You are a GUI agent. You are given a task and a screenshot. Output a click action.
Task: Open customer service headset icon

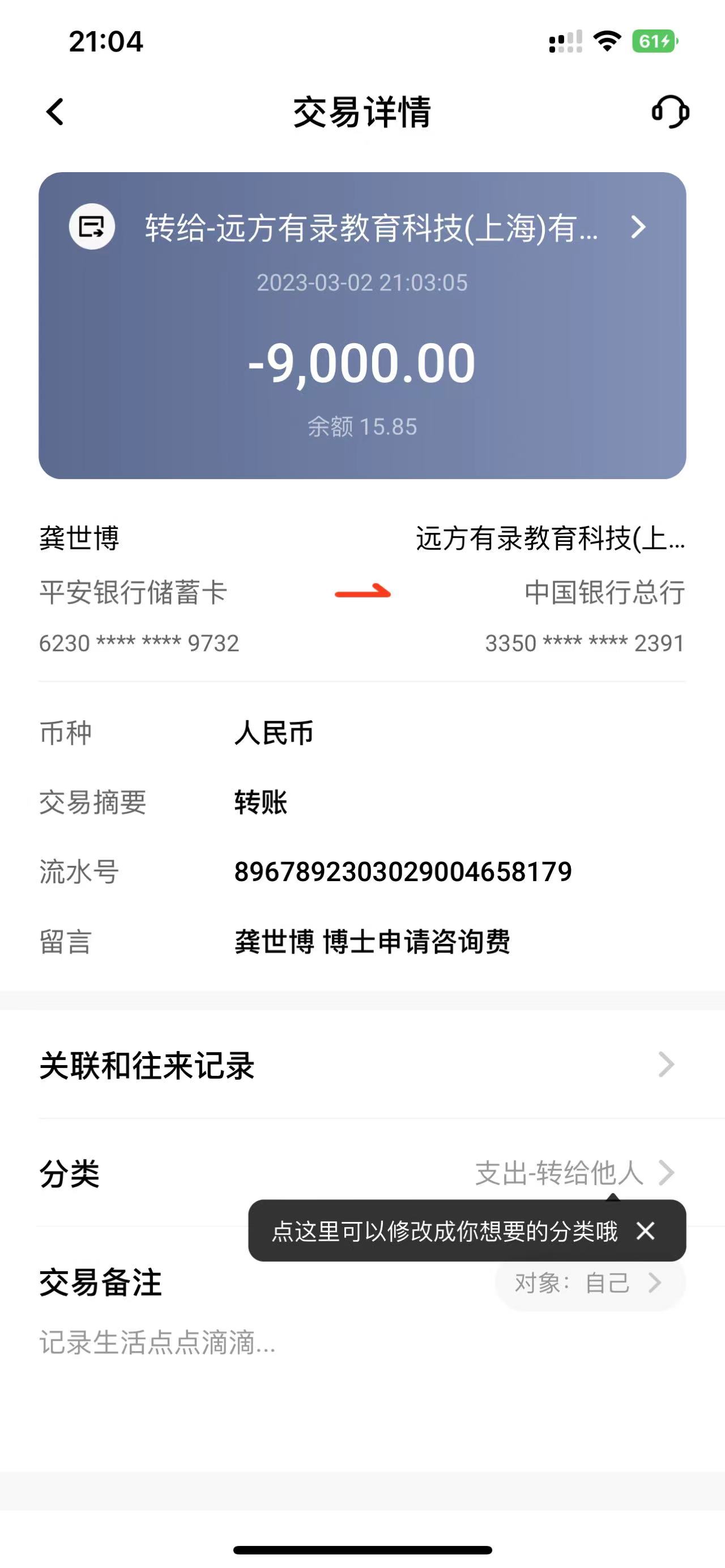coord(669,113)
